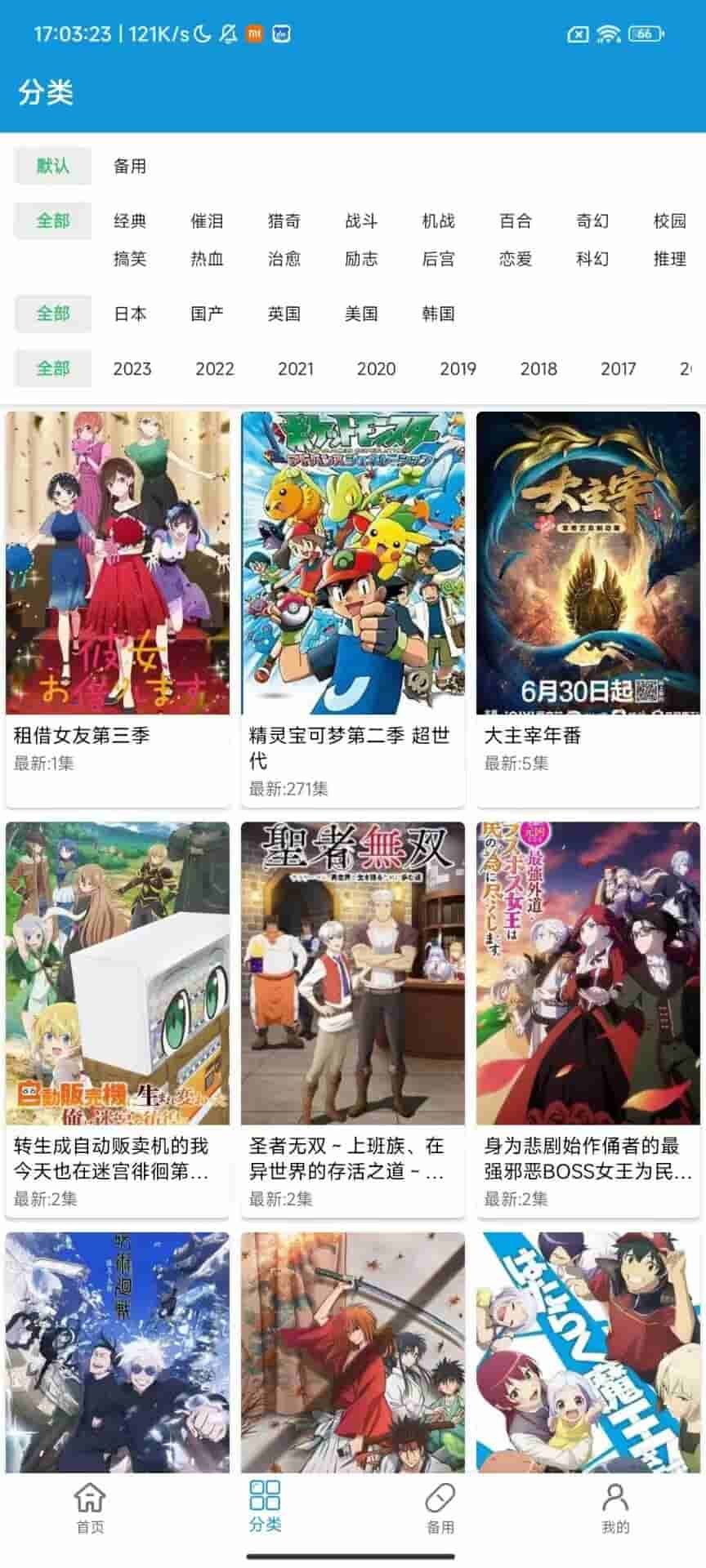Viewport: 706px width, 1568px height.
Task: Select year 2022 filter
Action: (x=215, y=368)
